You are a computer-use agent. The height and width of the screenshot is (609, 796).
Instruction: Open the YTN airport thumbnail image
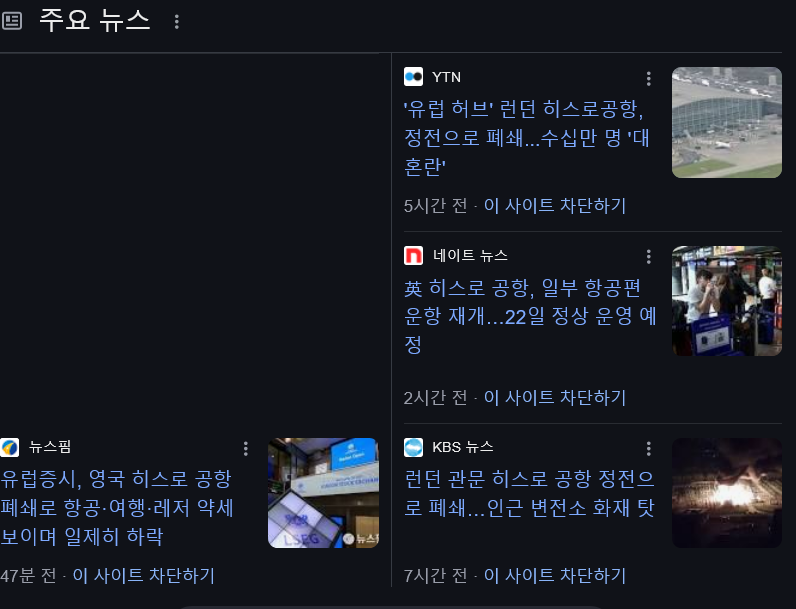[x=726, y=122]
